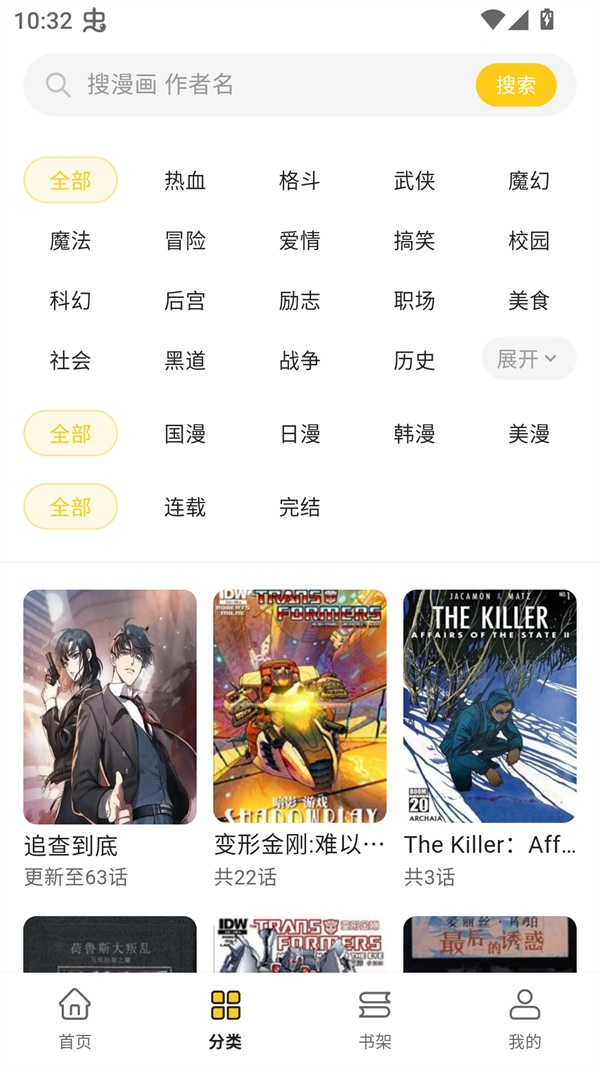The width and height of the screenshot is (600, 1066).
Task: Filter by 国漫 region
Action: tap(185, 433)
